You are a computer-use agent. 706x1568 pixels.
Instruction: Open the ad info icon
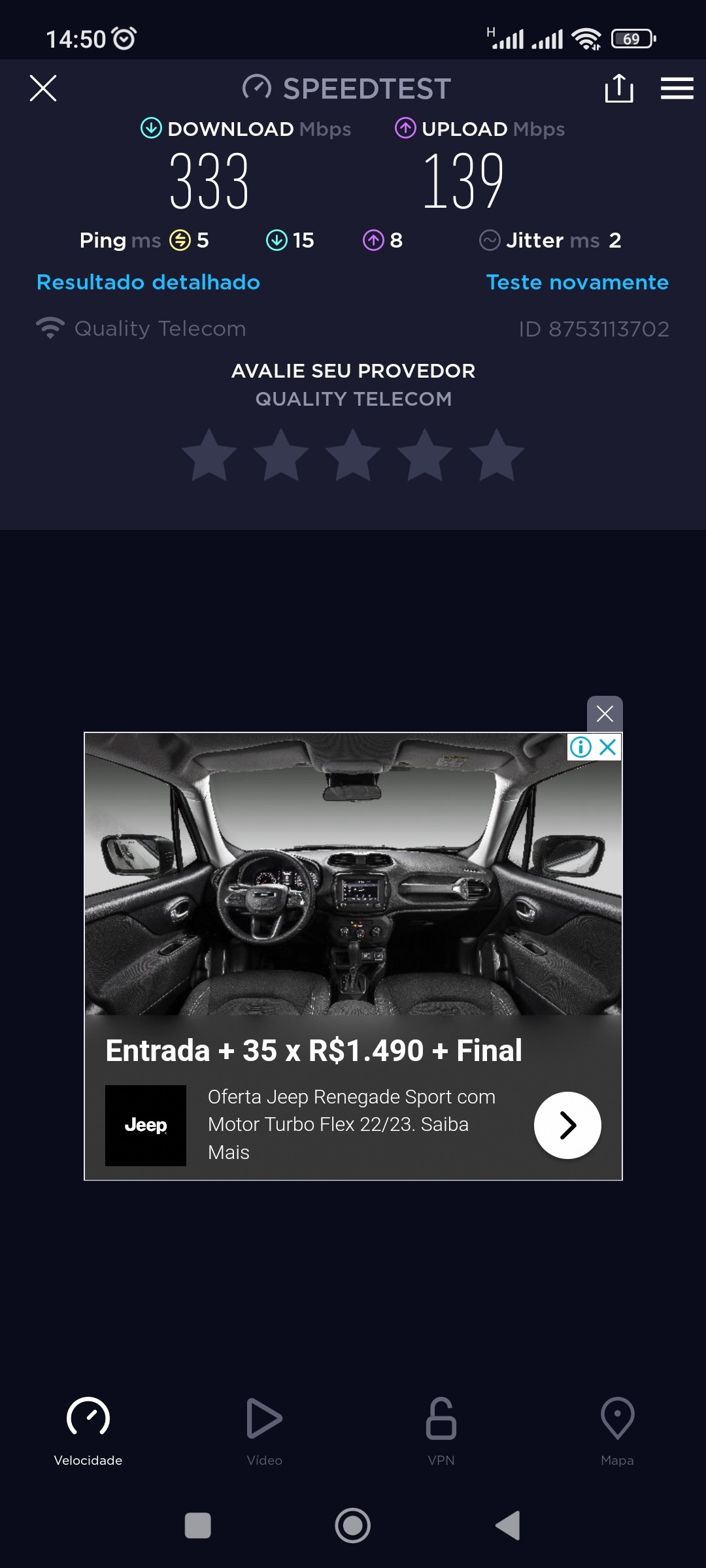tap(580, 747)
